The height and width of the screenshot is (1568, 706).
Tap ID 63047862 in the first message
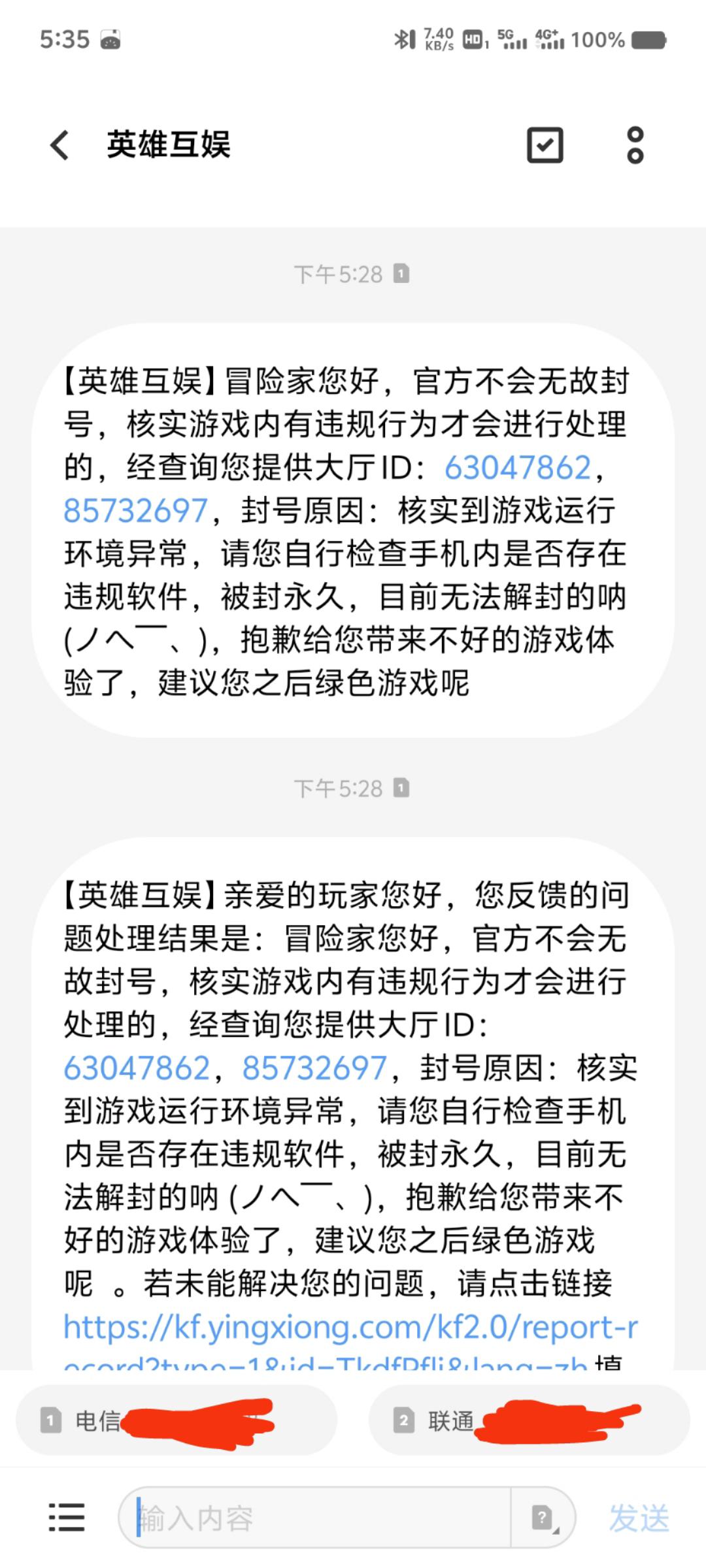click(x=517, y=468)
